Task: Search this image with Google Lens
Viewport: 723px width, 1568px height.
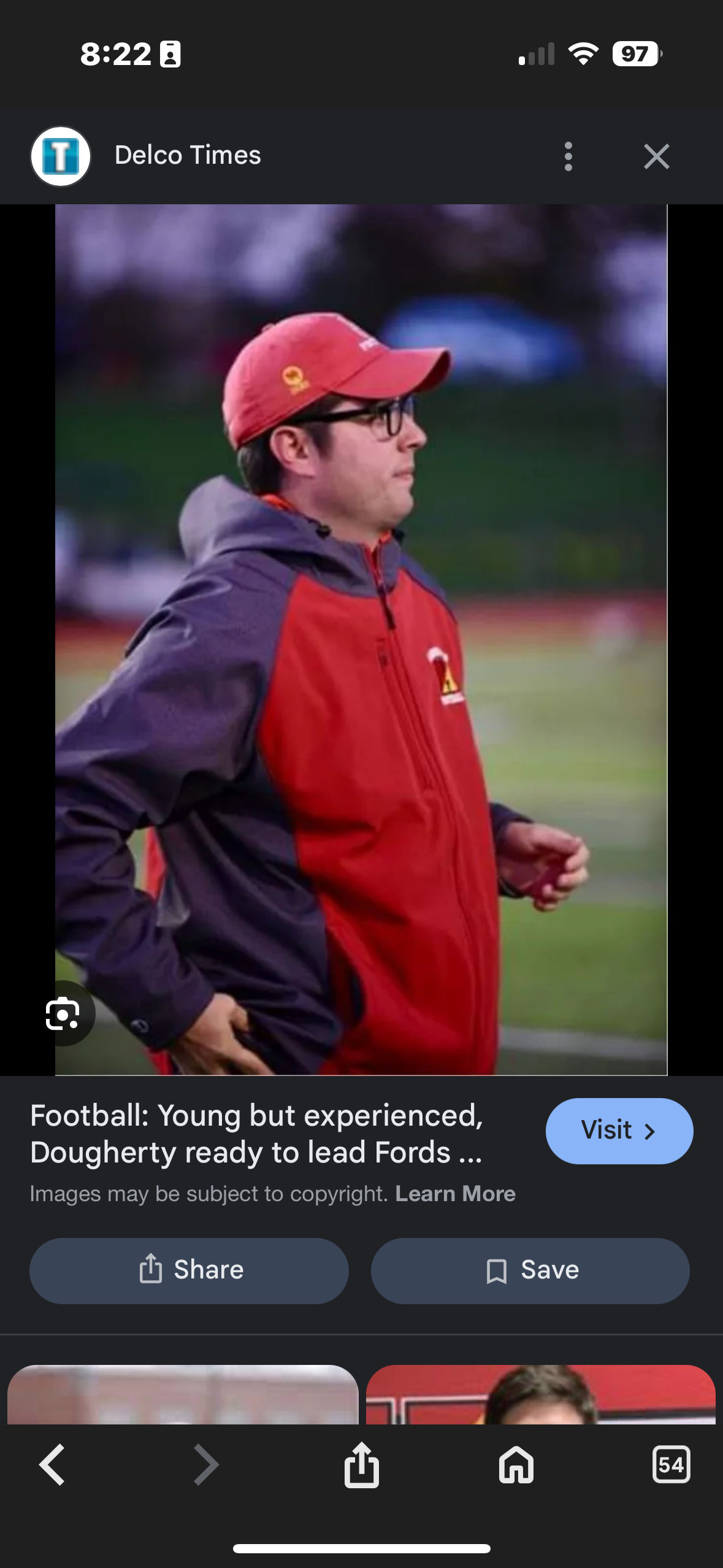Action: point(63,1013)
